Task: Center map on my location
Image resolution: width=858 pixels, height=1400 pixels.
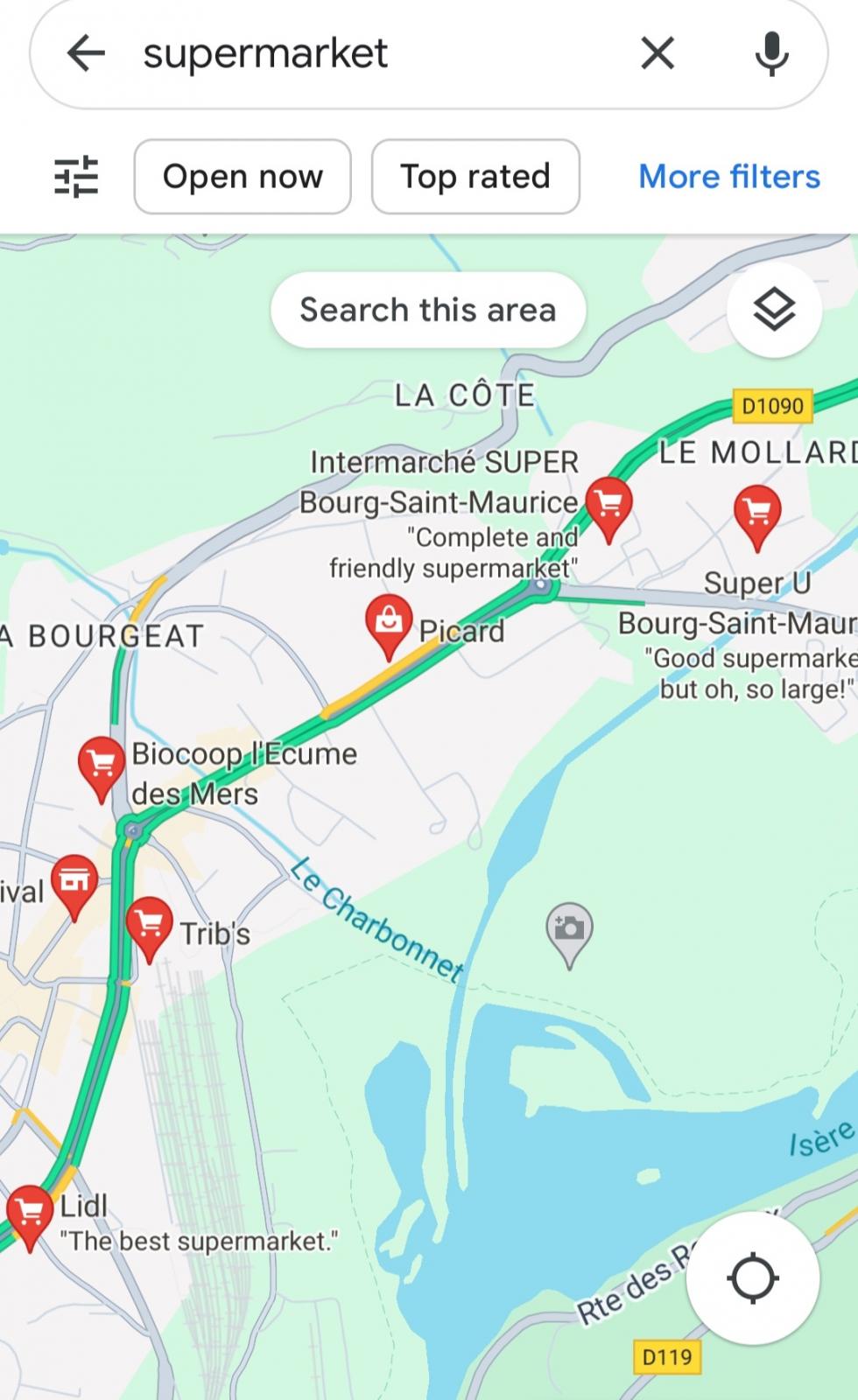Action: point(753,1278)
